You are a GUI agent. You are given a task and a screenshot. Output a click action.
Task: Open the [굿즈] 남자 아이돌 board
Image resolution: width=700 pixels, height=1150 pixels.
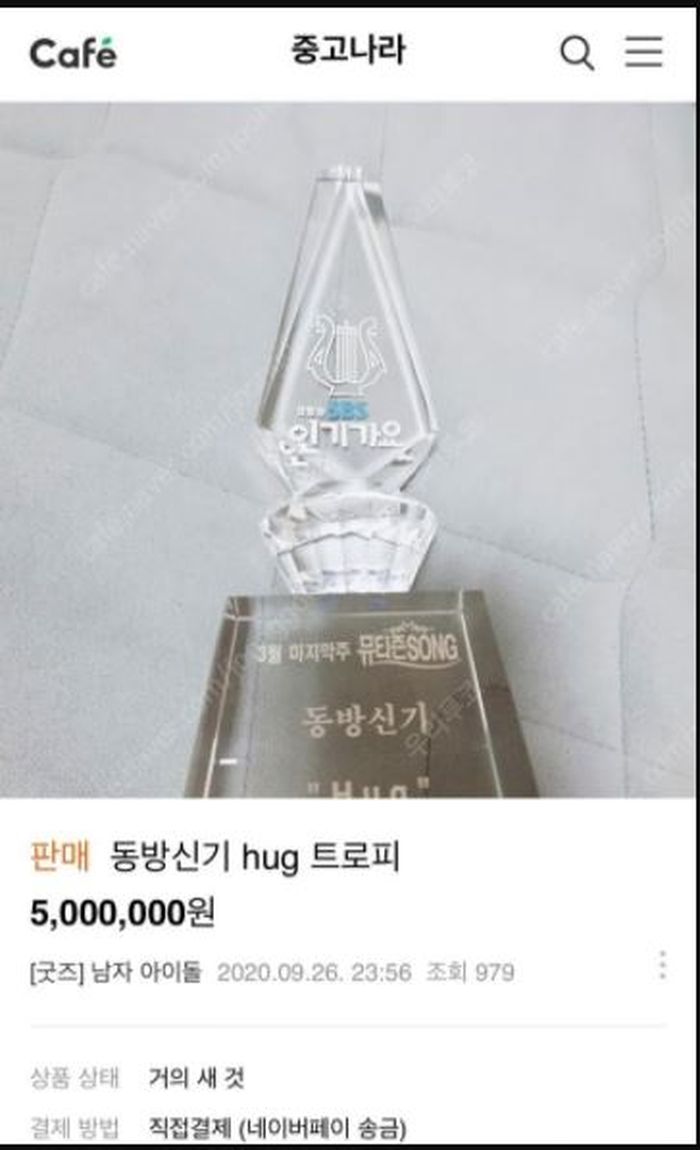[x=117, y=971]
